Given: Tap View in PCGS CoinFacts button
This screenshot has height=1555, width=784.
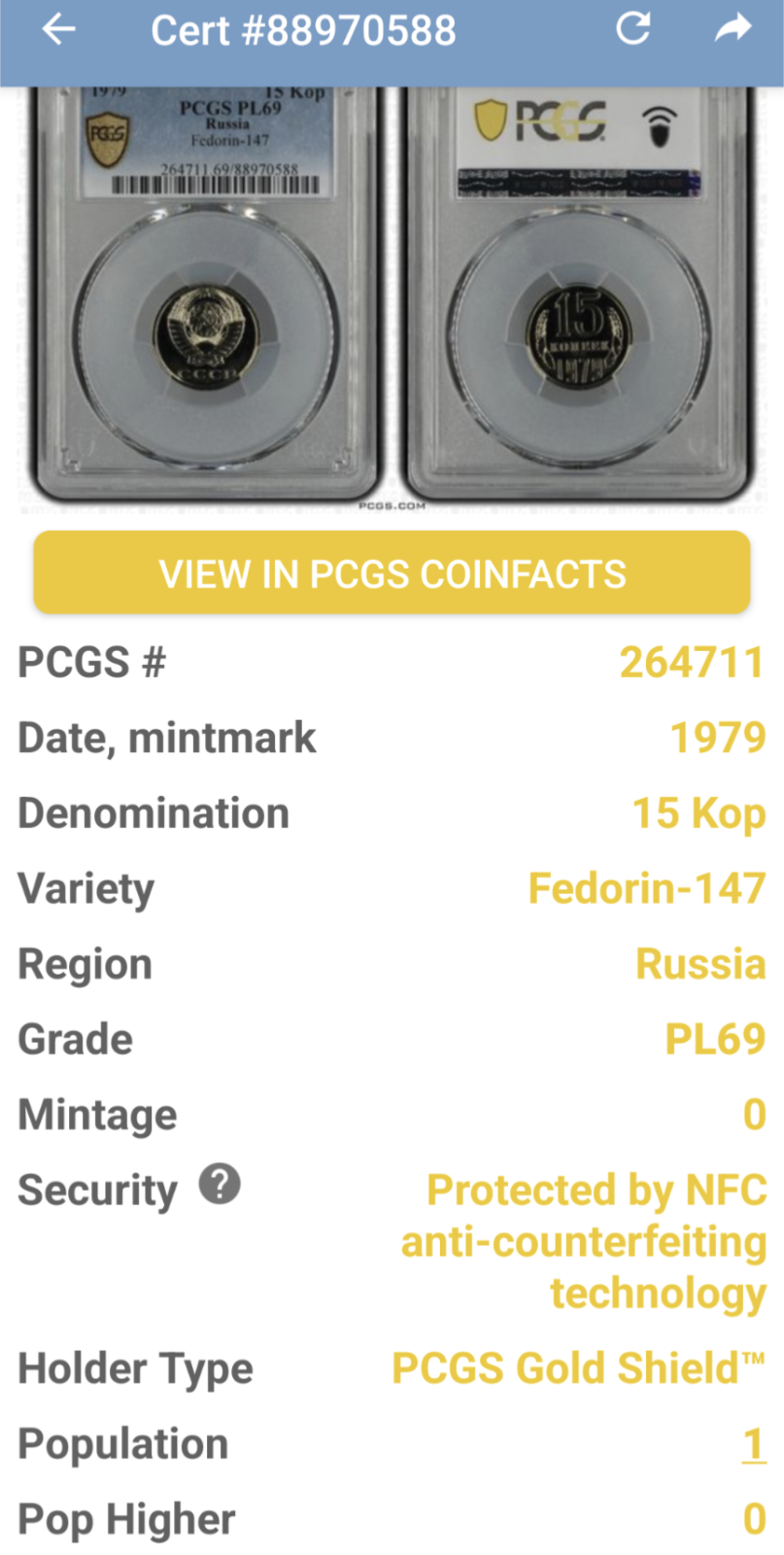Looking at the screenshot, I should [392, 573].
